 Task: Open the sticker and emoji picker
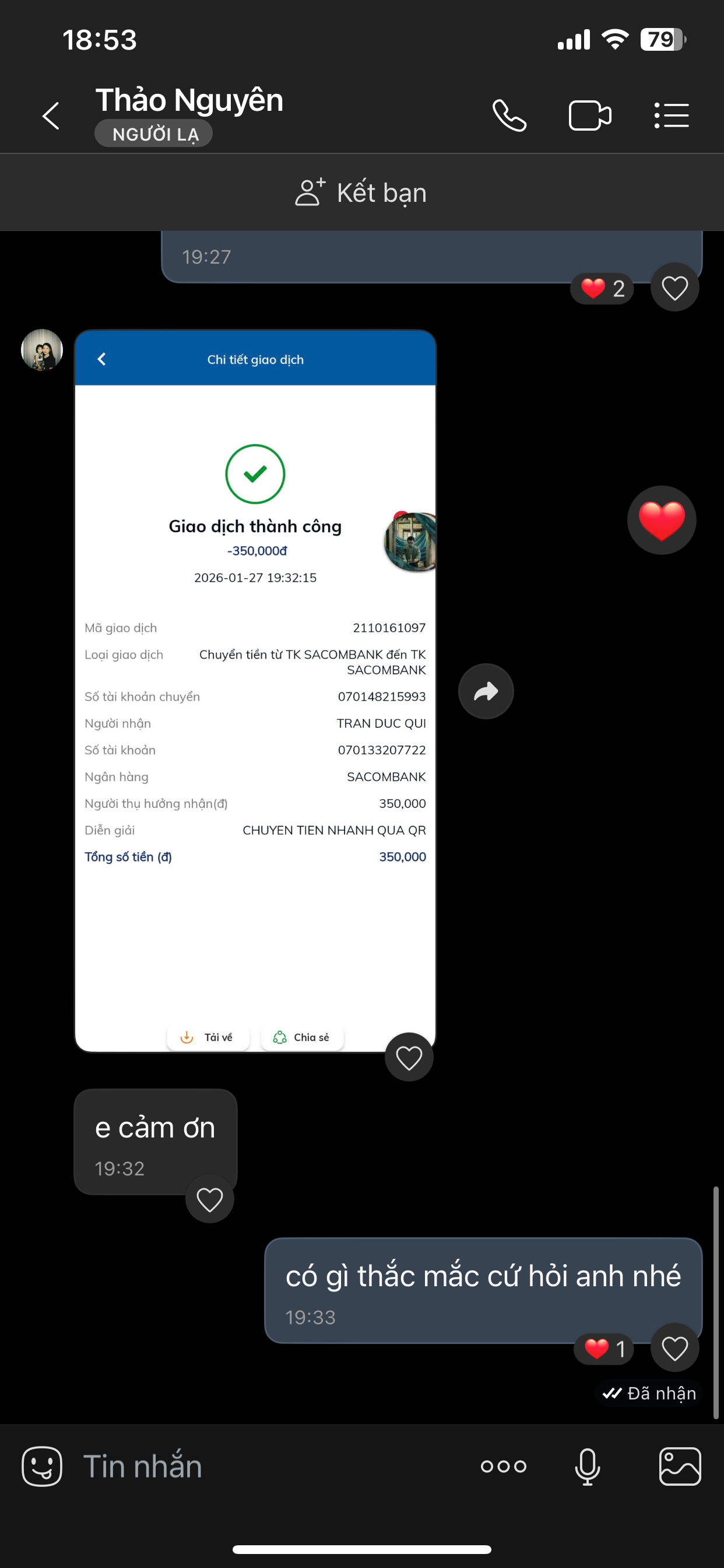42,1466
